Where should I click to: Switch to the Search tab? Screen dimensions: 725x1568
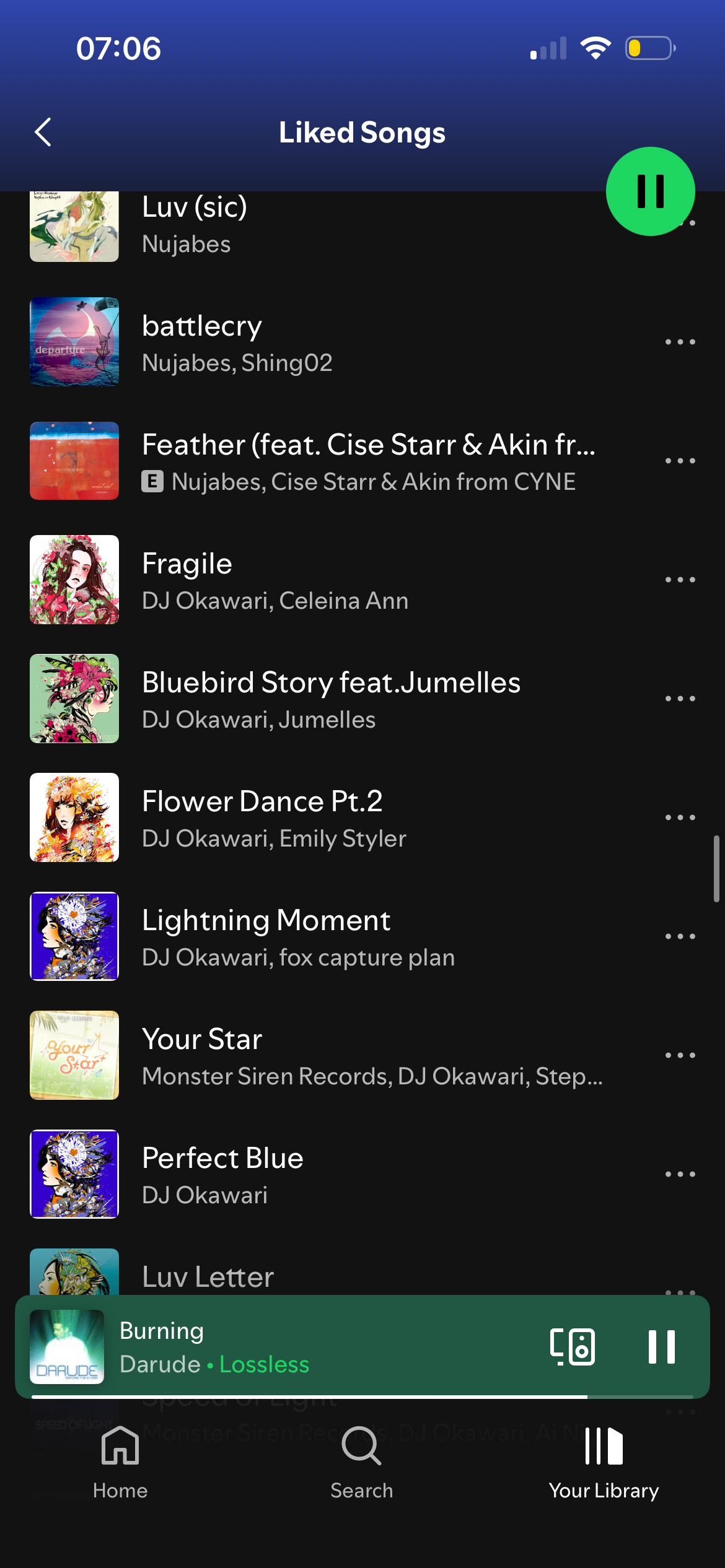(361, 1463)
